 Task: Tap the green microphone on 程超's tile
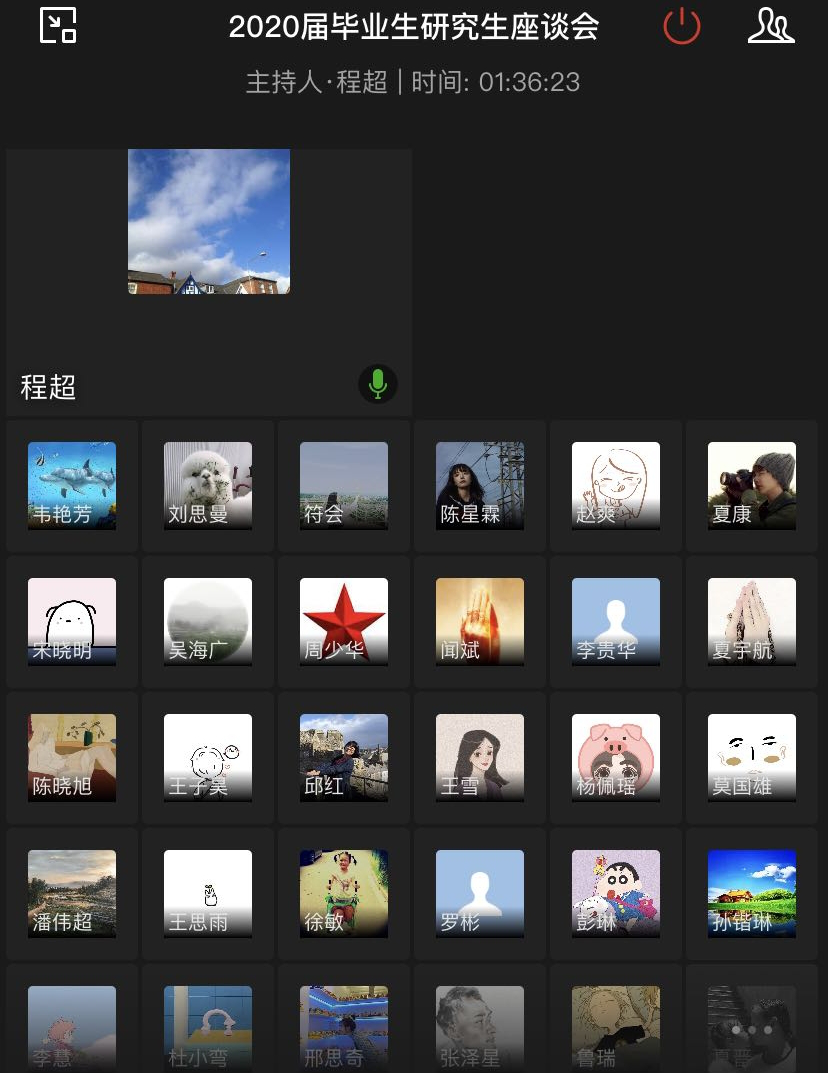coord(378,384)
